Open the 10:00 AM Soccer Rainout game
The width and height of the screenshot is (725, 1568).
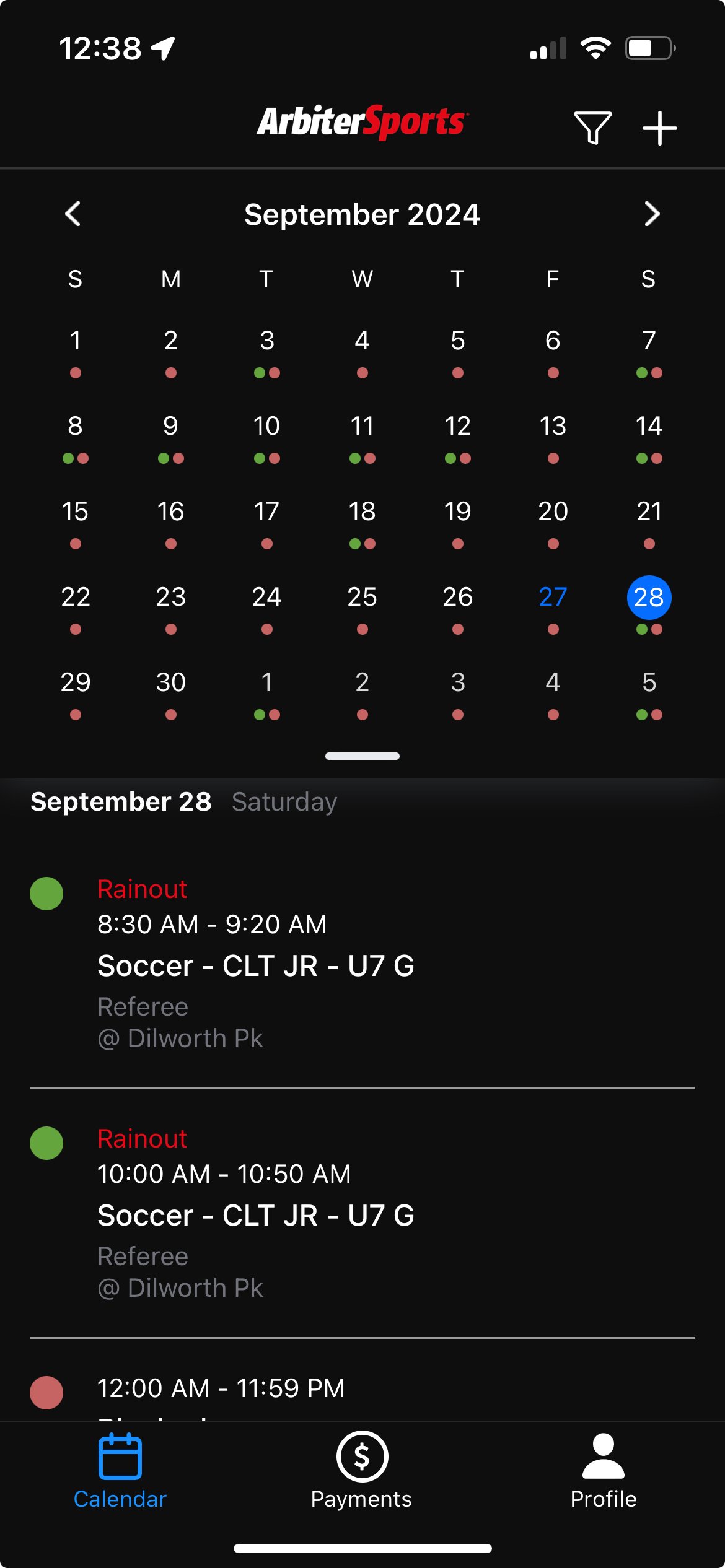362,1213
